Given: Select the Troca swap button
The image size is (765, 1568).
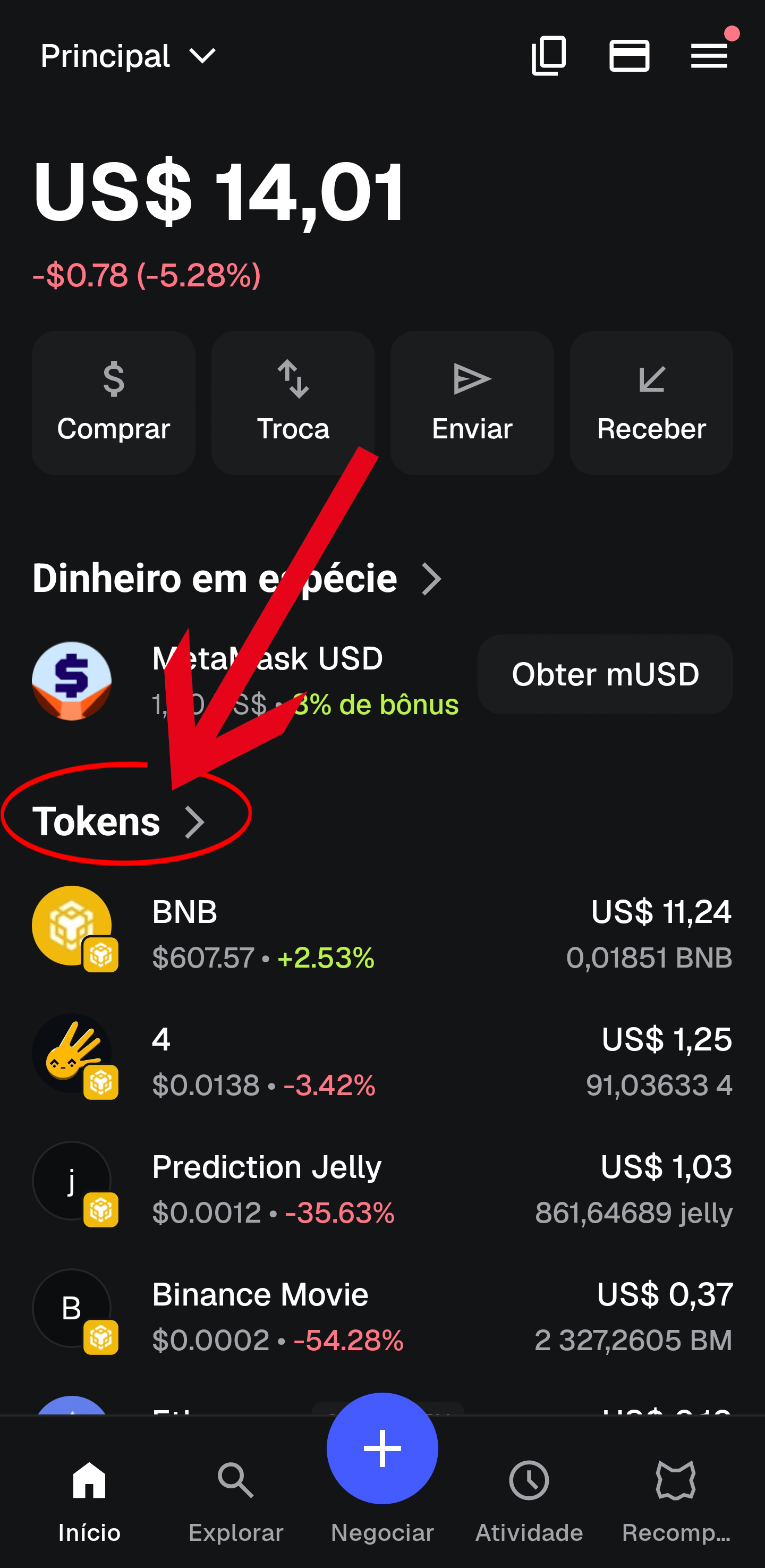Looking at the screenshot, I should click(x=293, y=402).
